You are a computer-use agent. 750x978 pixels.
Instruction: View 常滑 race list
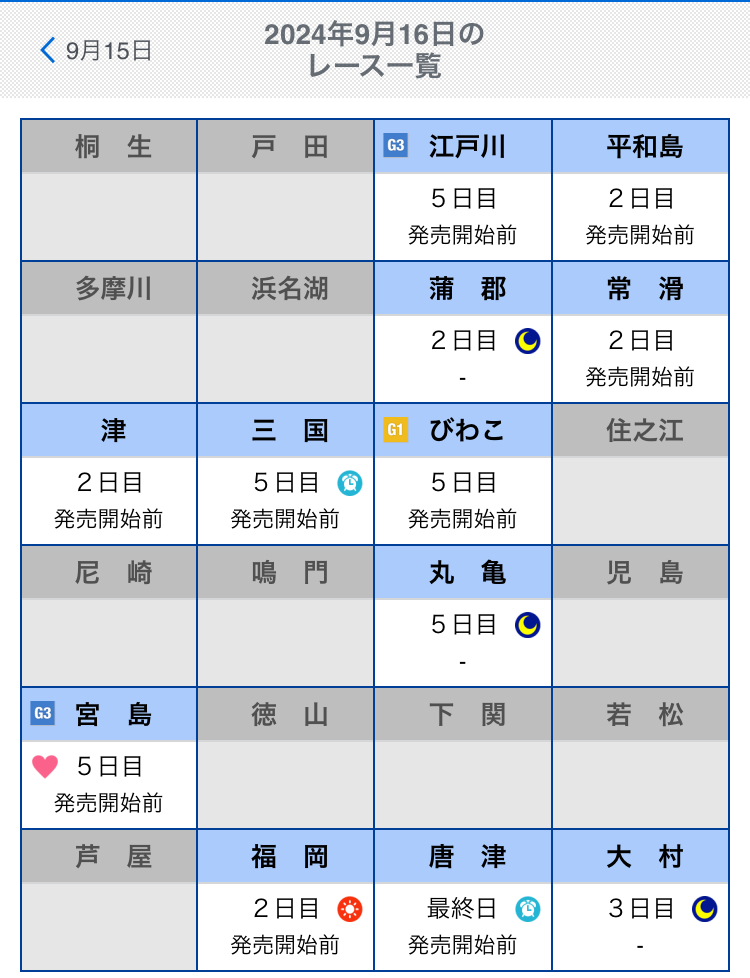pos(640,332)
